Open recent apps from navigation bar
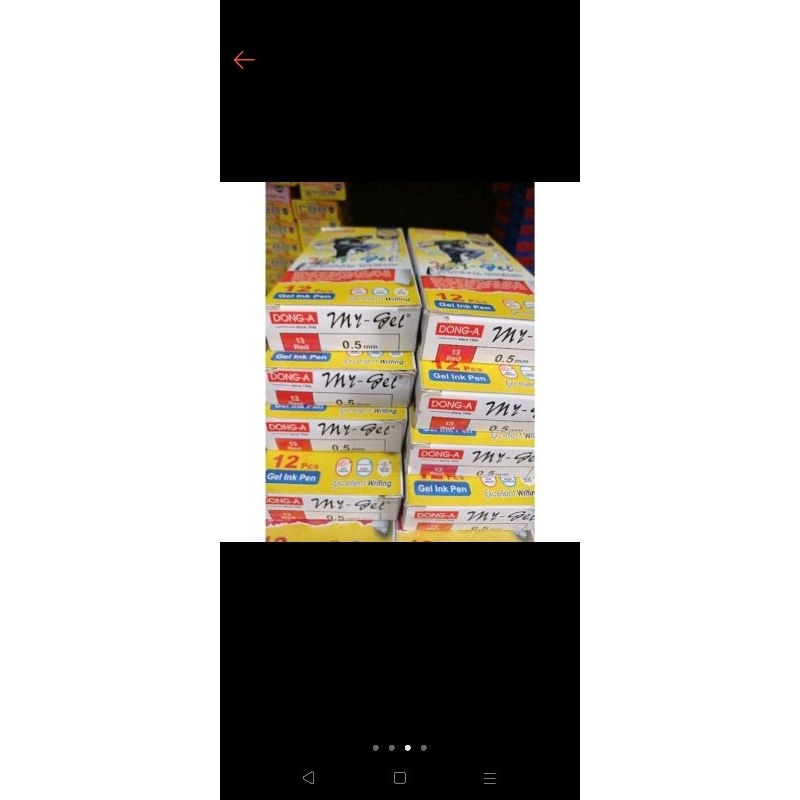Image resolution: width=800 pixels, height=800 pixels. click(x=489, y=777)
